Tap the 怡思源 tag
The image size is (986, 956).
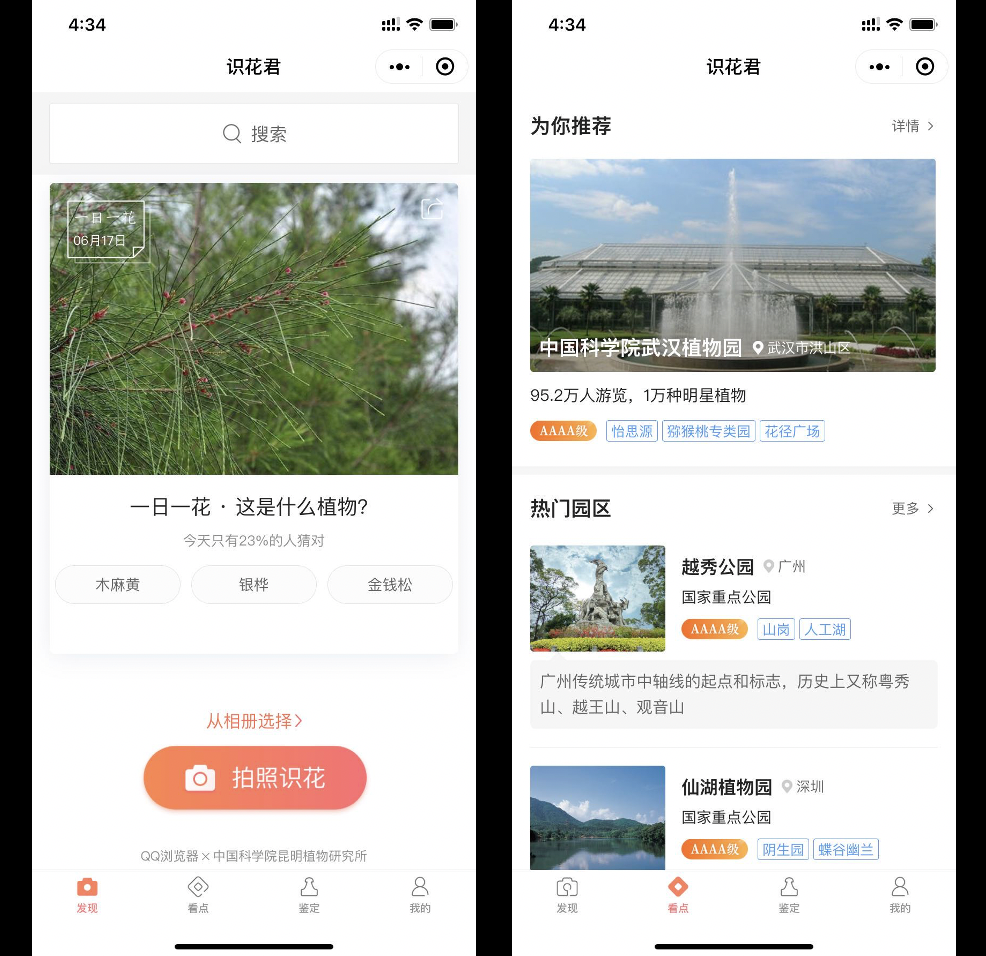point(632,431)
